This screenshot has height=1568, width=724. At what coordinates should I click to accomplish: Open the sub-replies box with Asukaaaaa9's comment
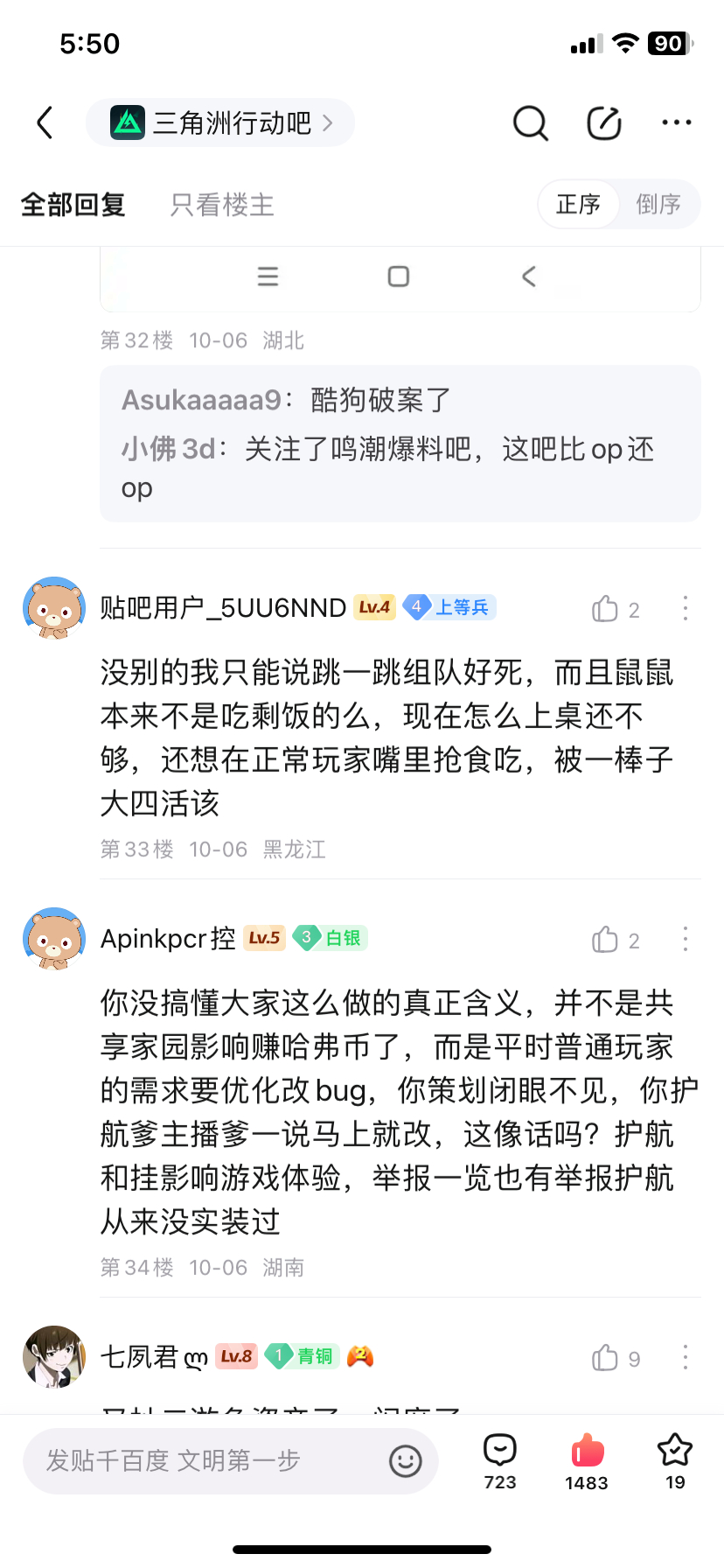(x=400, y=443)
